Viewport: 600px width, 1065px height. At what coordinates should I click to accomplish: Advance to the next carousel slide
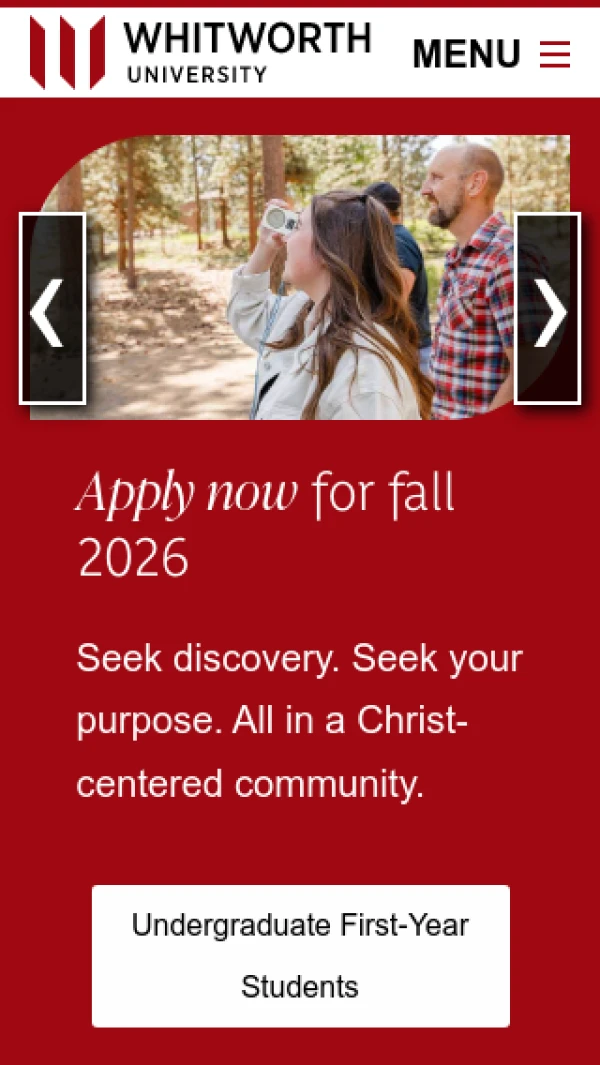547,308
